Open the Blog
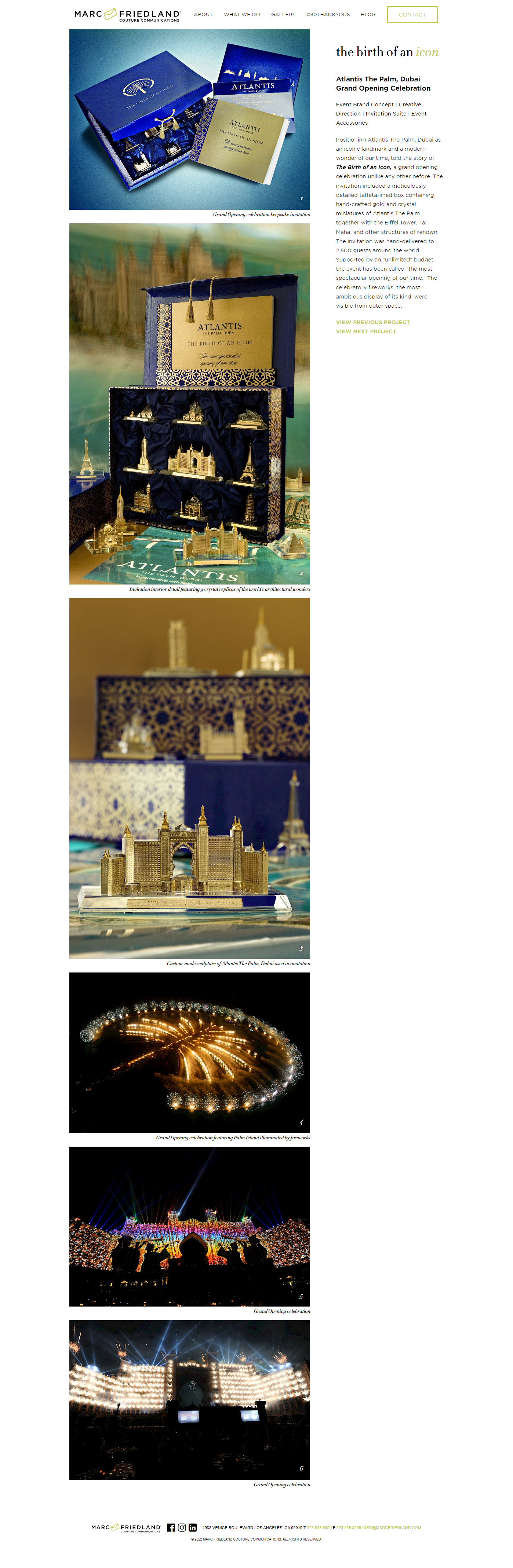 pyautogui.click(x=367, y=15)
